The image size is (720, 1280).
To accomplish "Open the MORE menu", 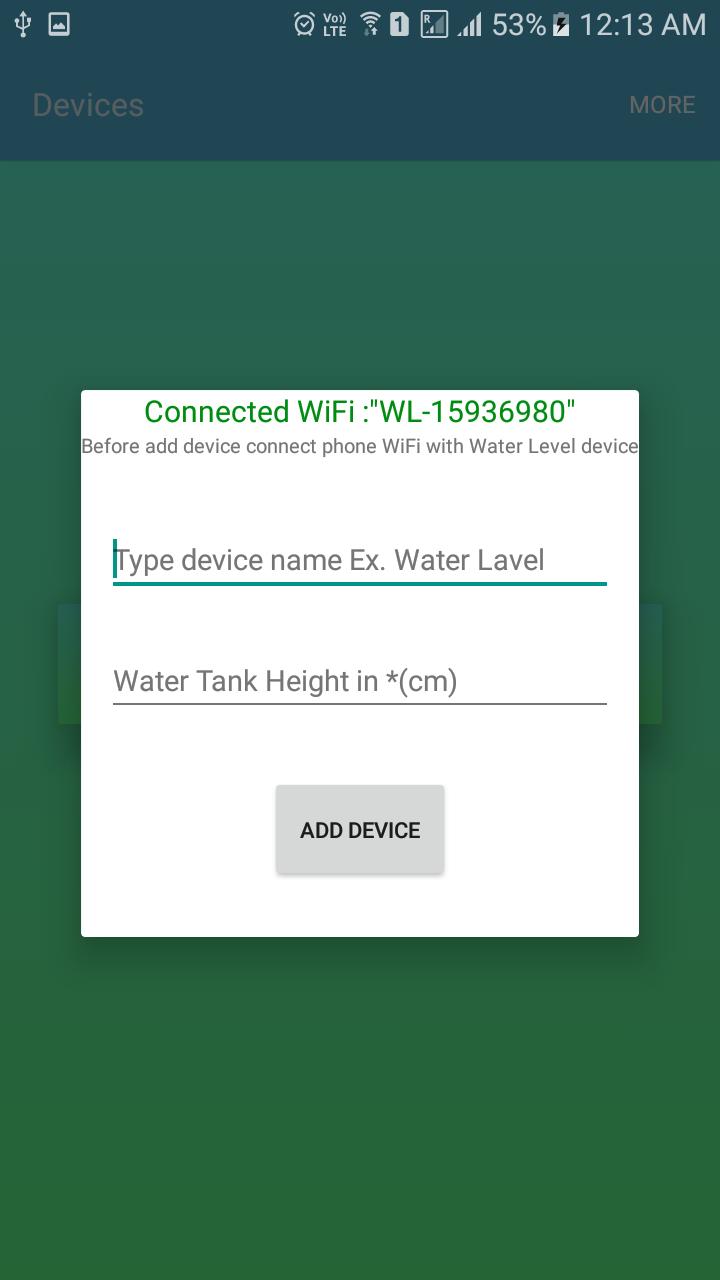I will tap(662, 104).
